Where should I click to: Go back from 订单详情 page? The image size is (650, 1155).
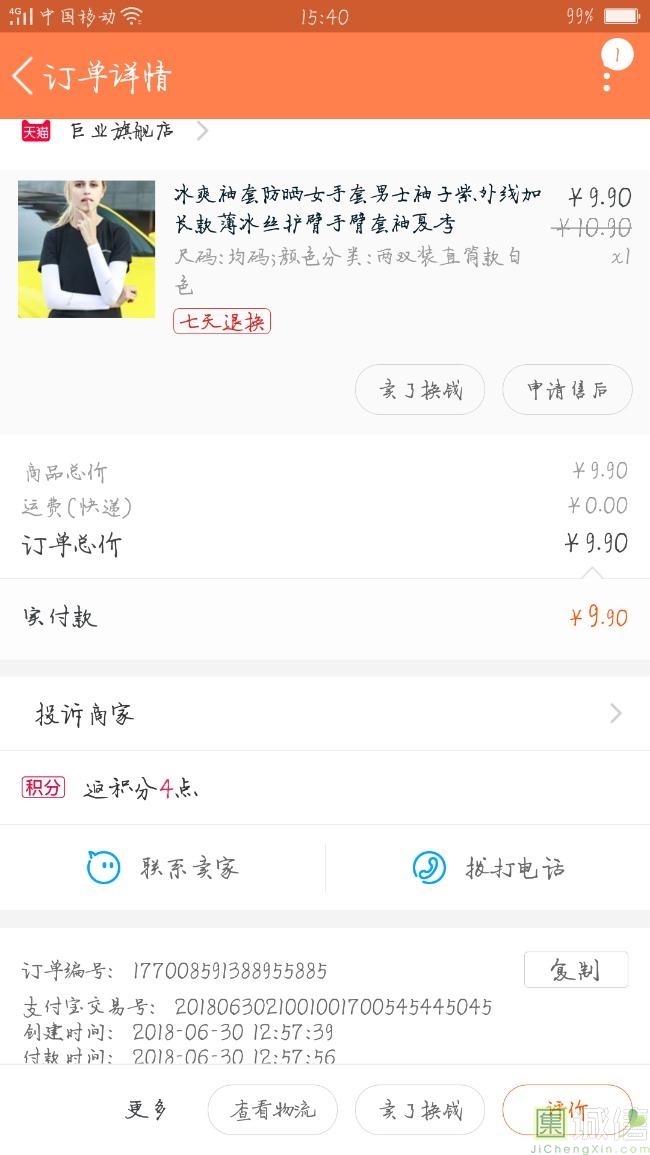coord(24,75)
